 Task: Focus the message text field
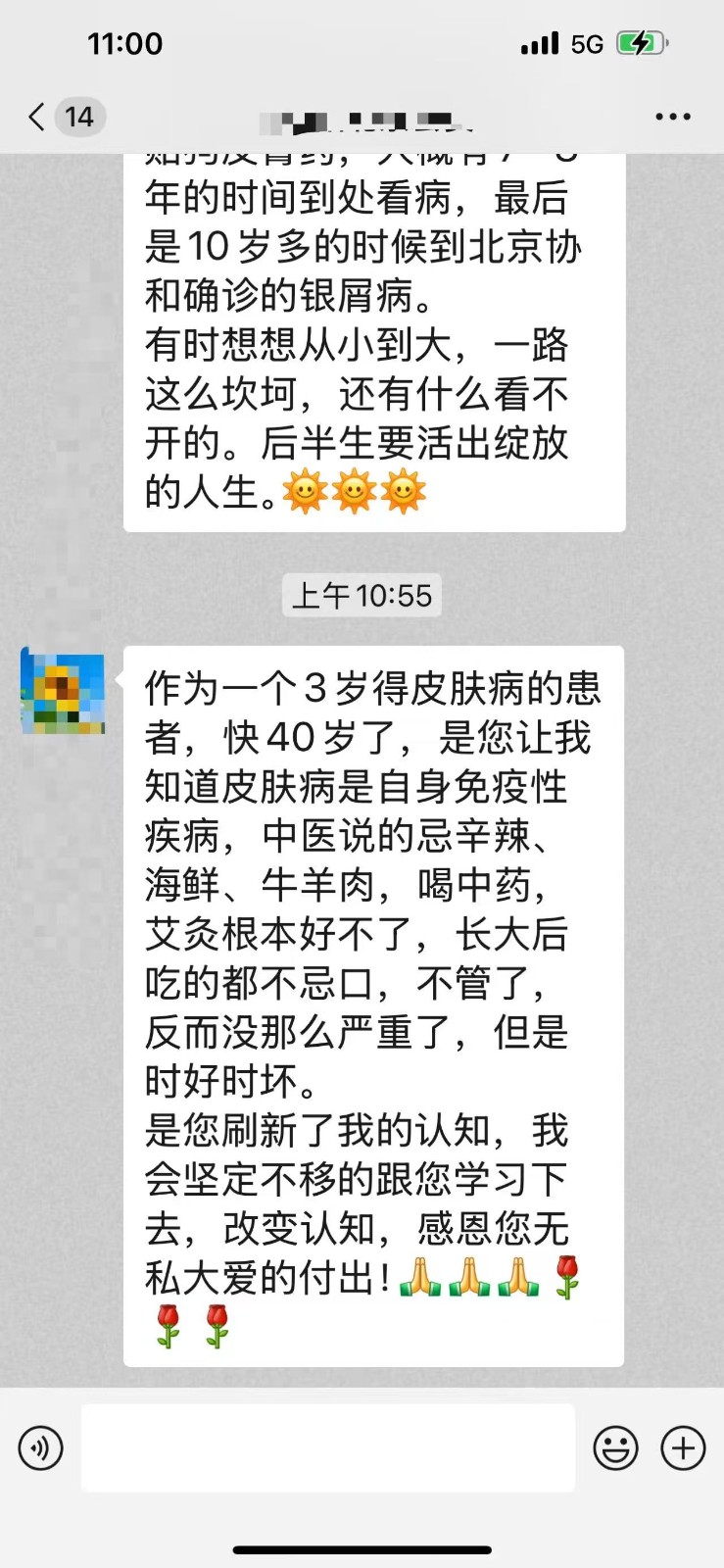[x=327, y=1447]
